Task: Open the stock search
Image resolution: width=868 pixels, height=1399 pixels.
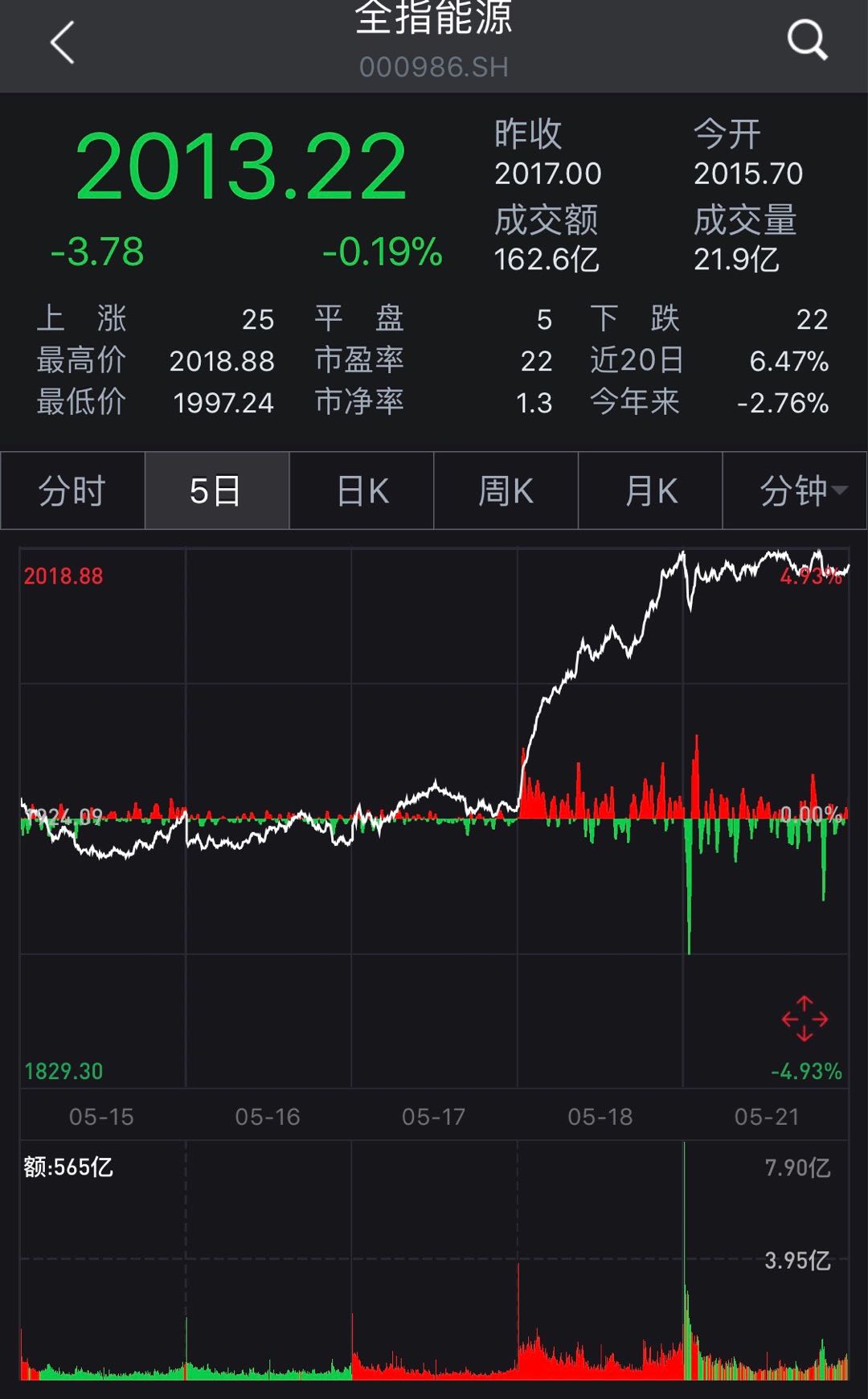Action: point(806,39)
